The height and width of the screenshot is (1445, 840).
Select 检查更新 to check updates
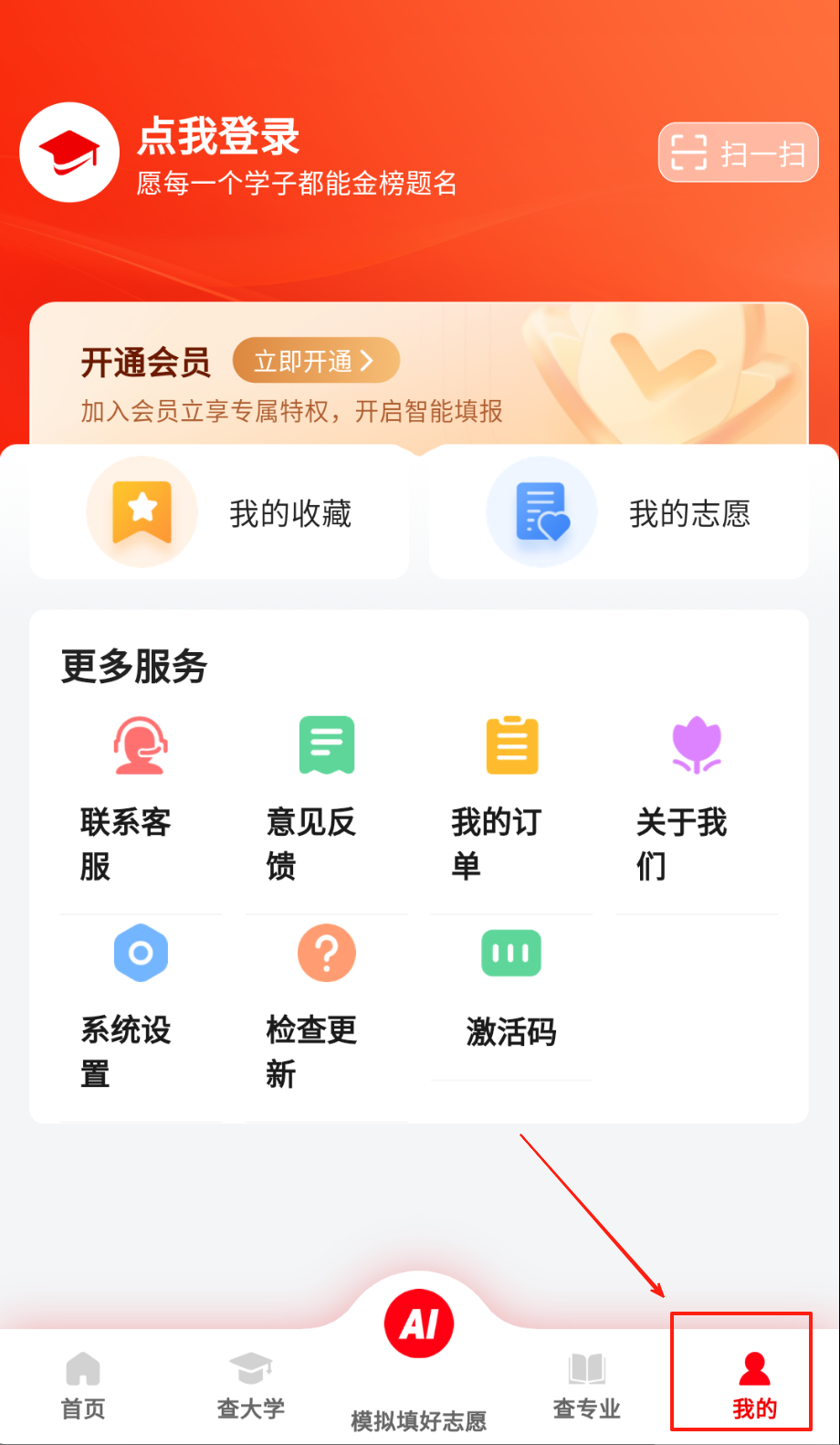click(326, 1007)
